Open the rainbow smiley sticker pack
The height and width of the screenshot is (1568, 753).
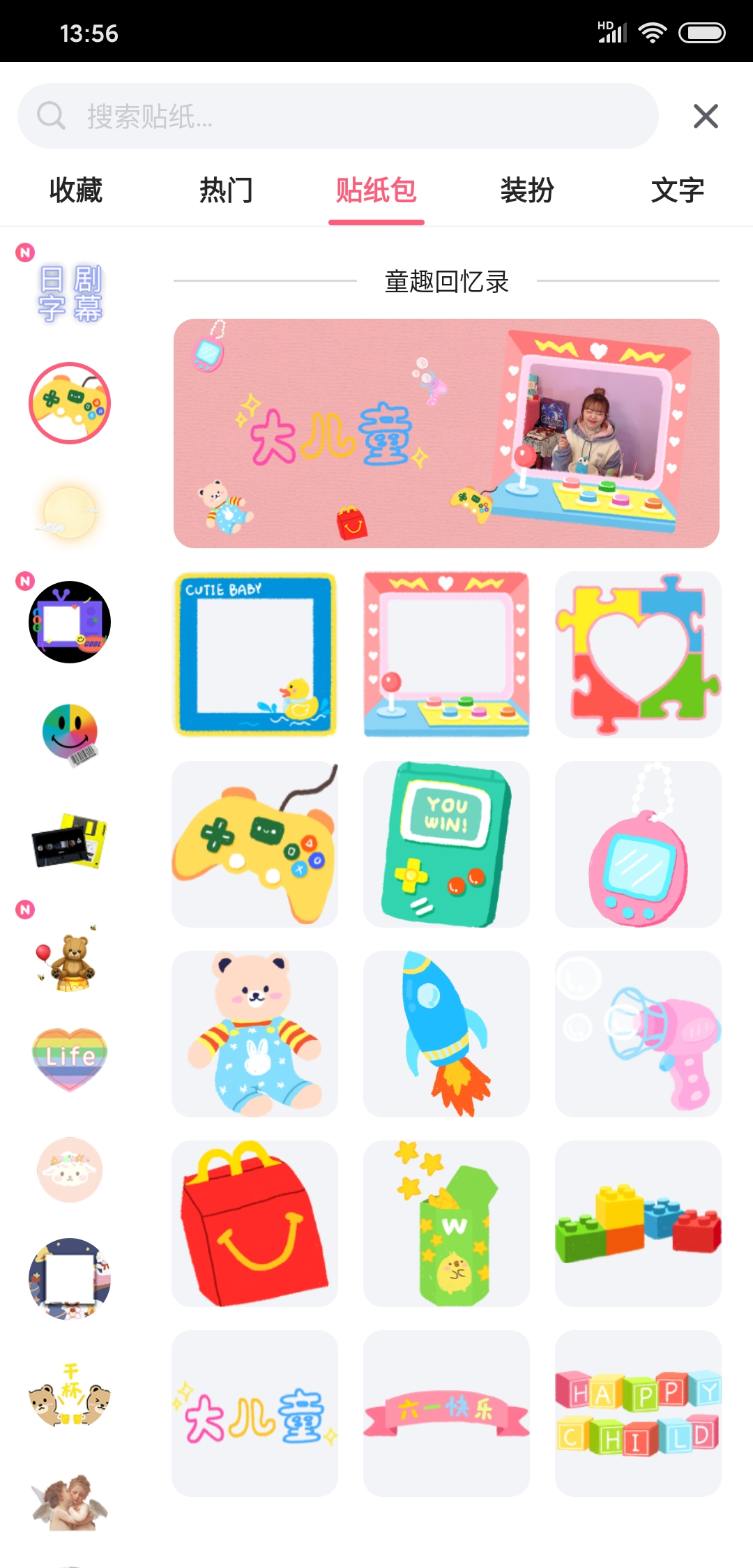coord(70,732)
